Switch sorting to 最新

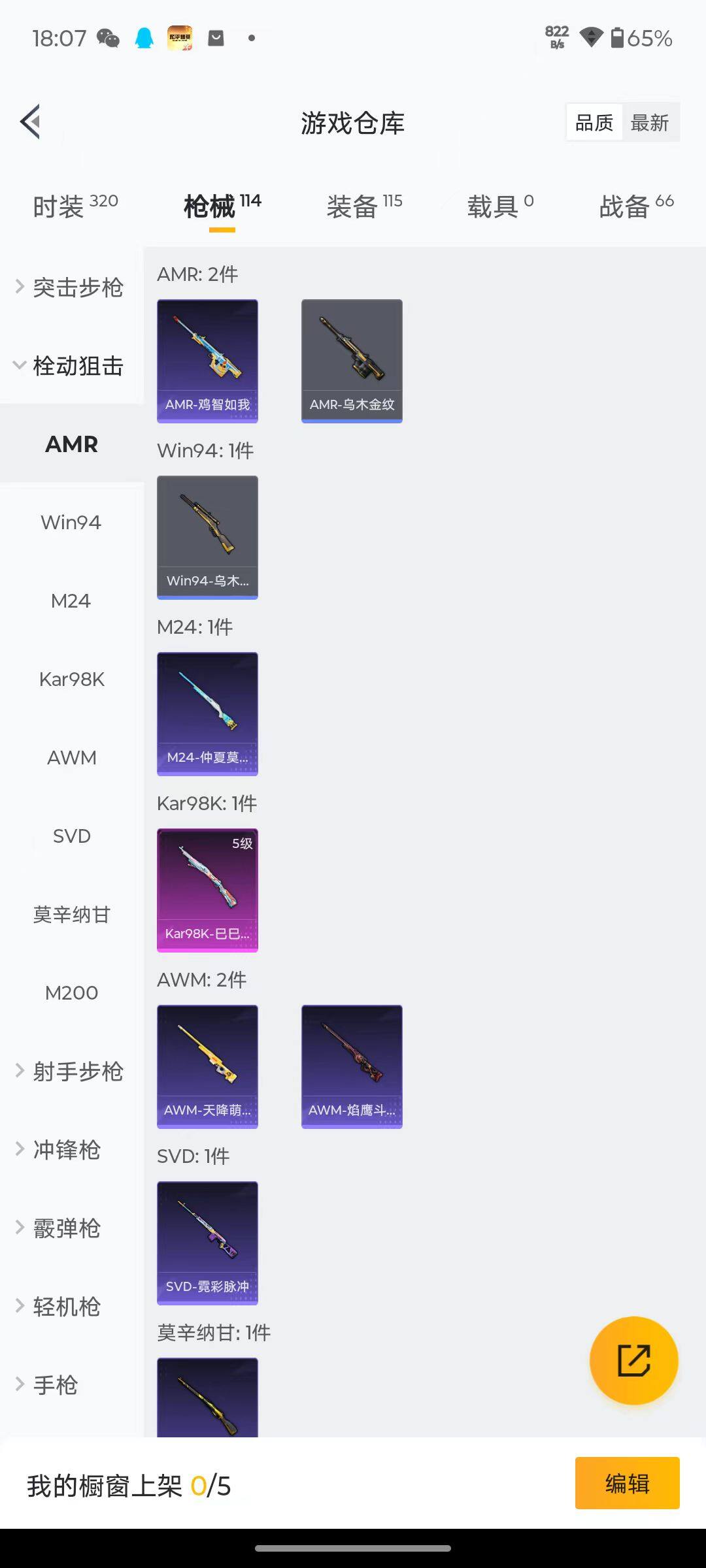click(651, 122)
